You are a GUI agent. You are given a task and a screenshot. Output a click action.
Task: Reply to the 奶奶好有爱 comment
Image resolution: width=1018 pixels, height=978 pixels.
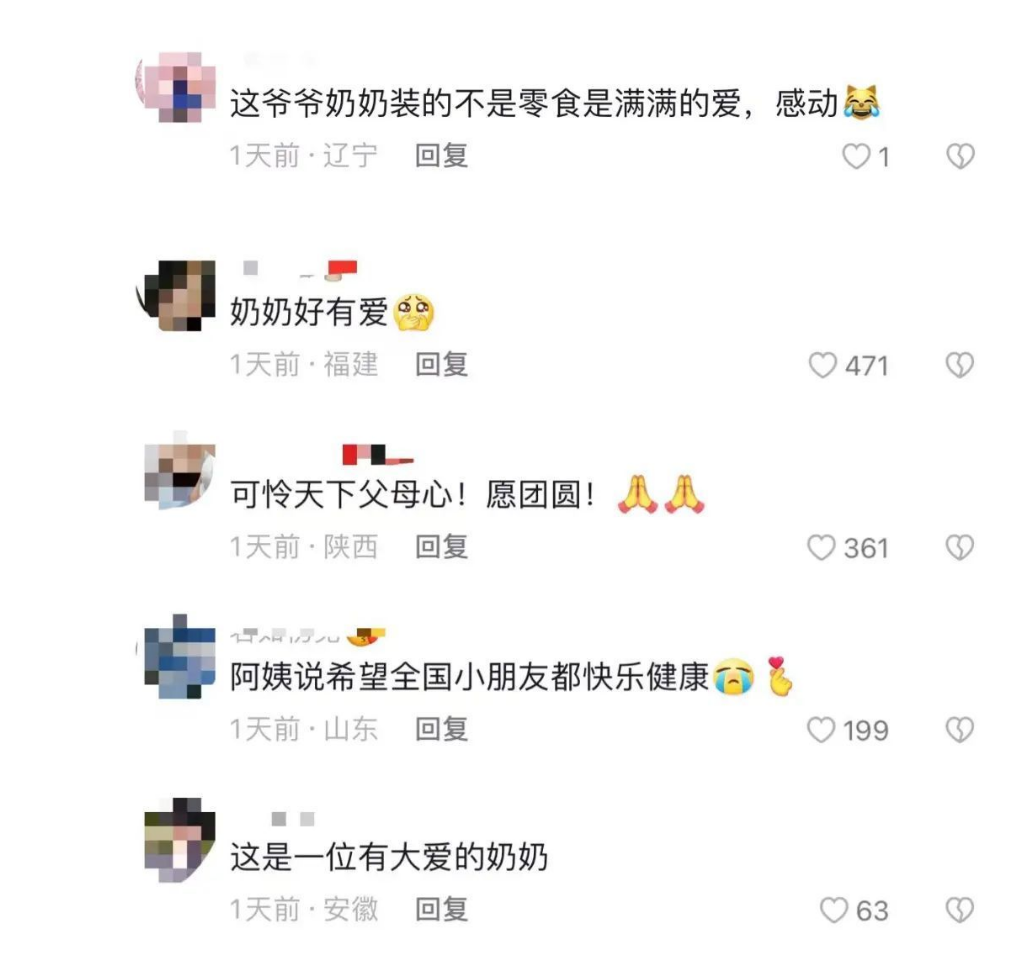pos(441,365)
